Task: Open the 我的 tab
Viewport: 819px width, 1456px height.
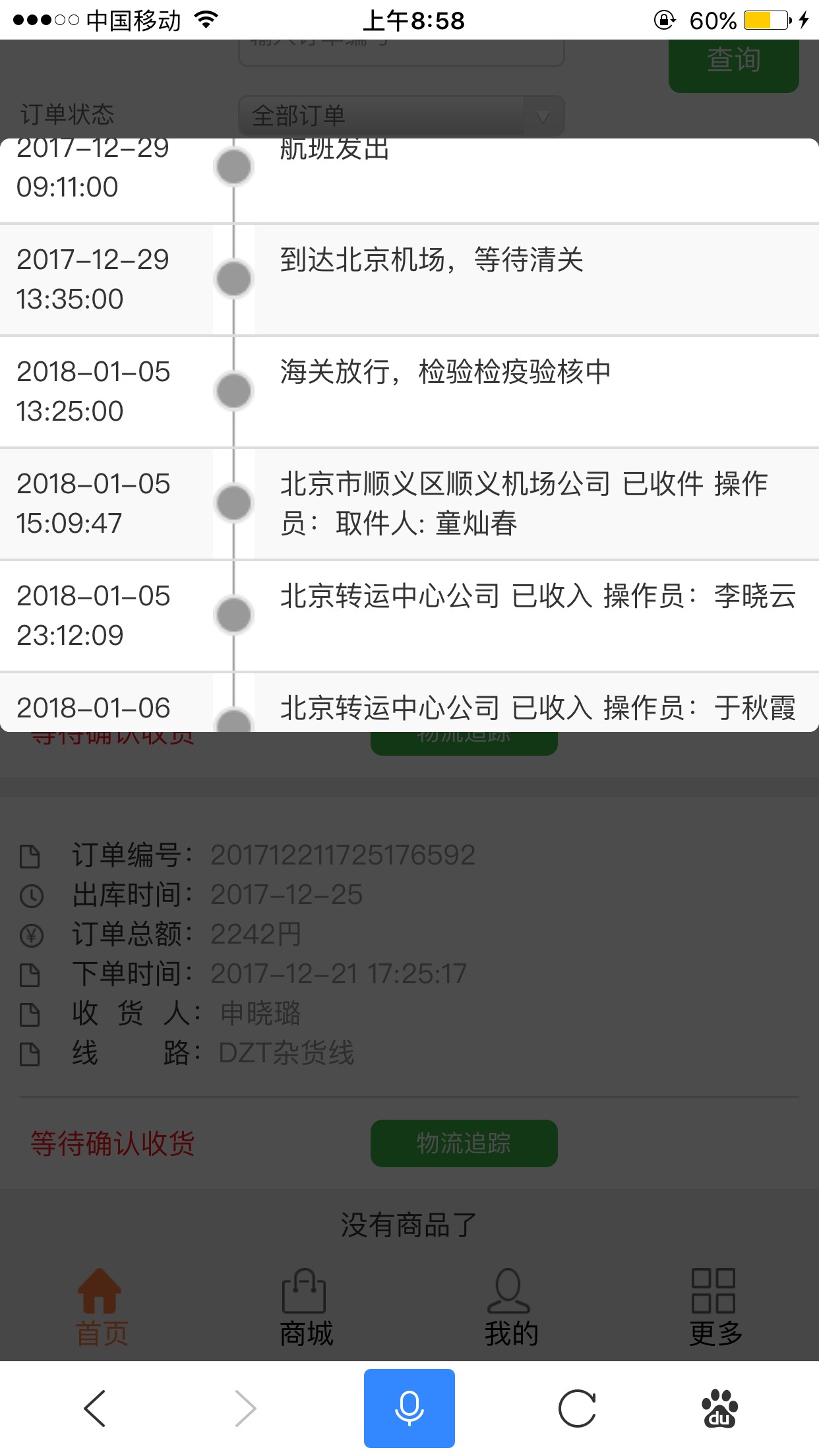Action: 511,1308
